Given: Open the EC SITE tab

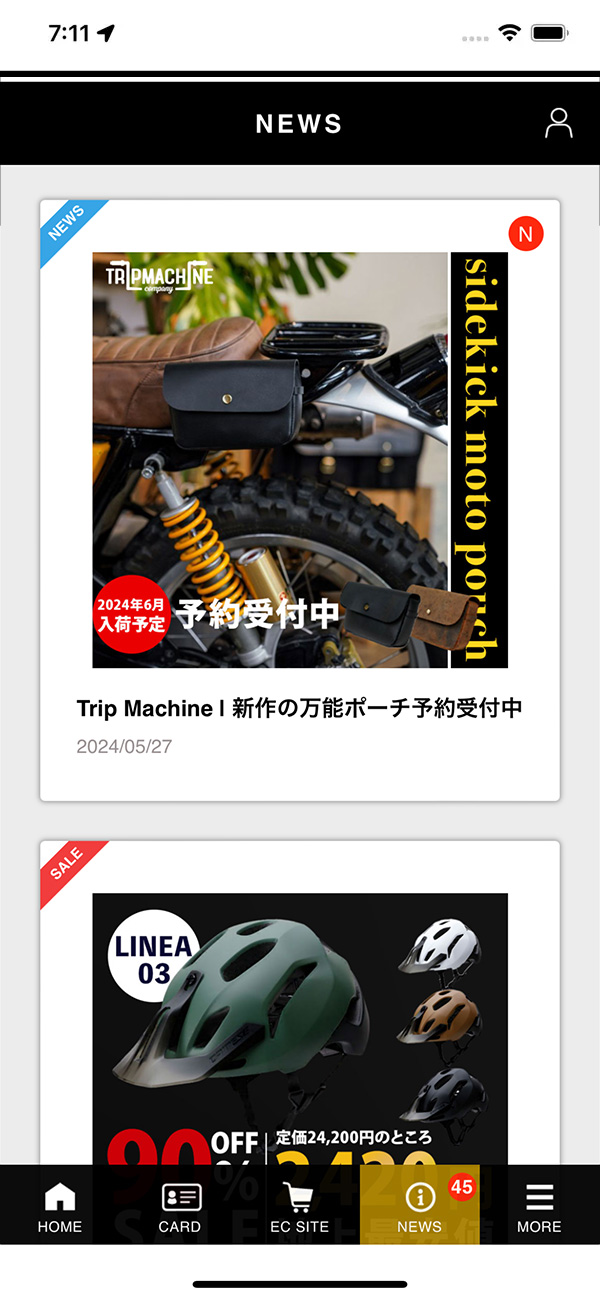Looking at the screenshot, I should click(299, 1206).
